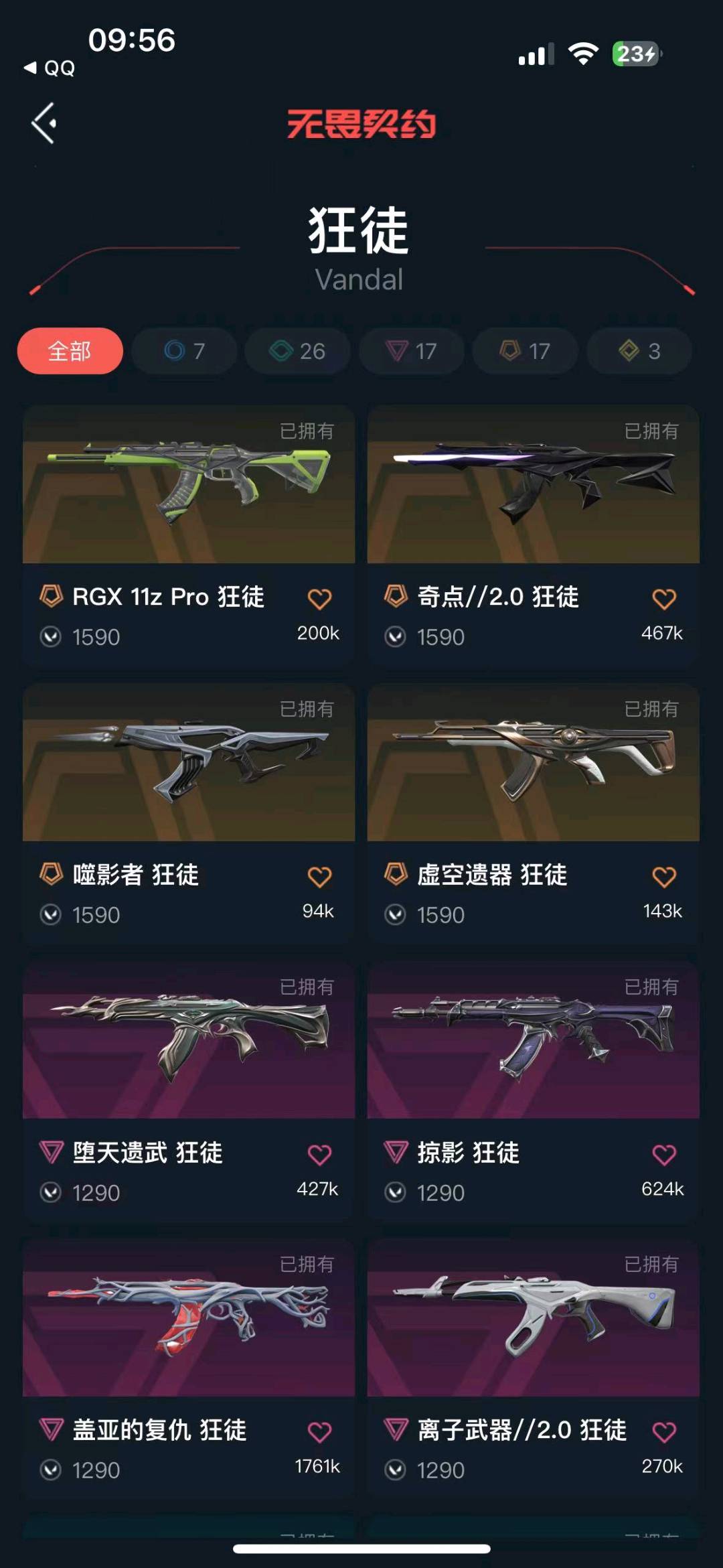723x1568 pixels.
Task: Filter by the pink triangle tier showing 17
Action: (411, 351)
